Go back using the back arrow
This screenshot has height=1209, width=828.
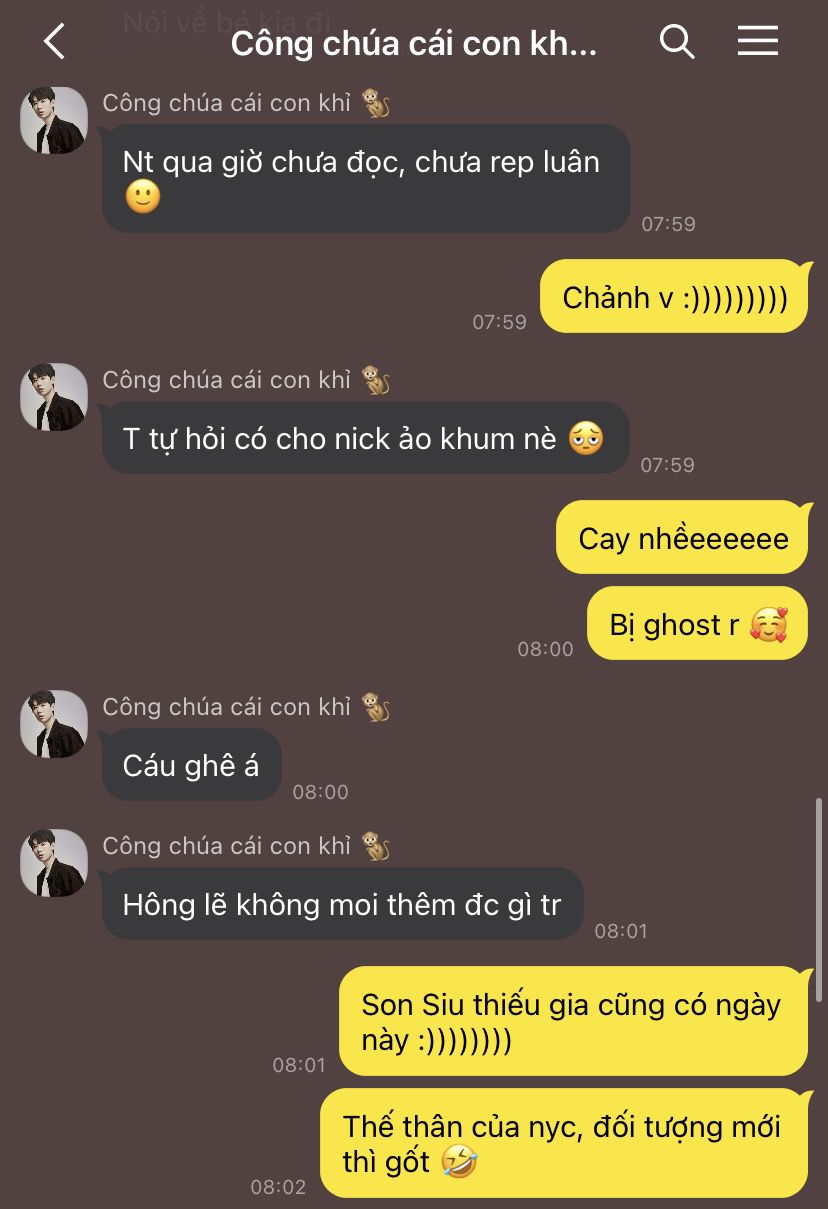(x=55, y=42)
